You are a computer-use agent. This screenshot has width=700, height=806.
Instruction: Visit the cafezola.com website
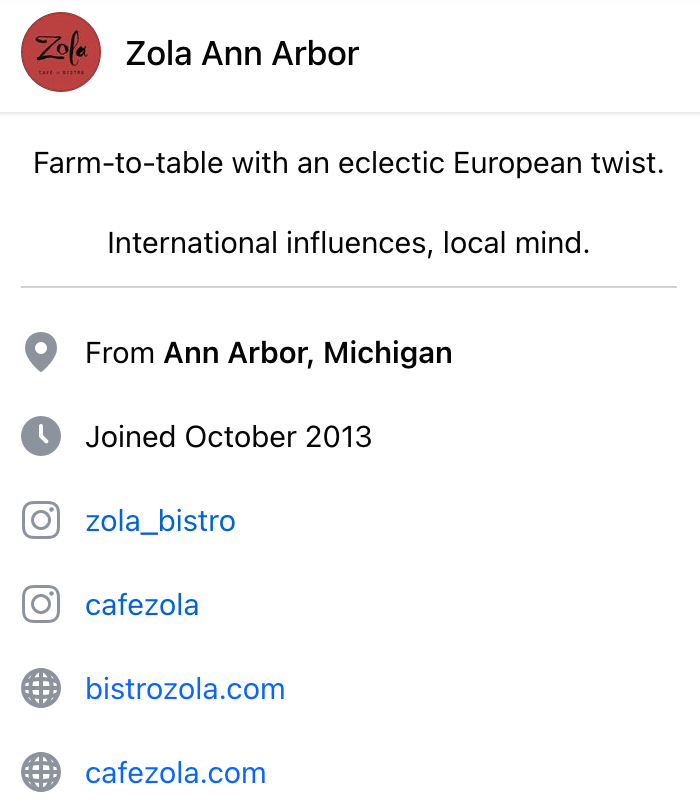(176, 773)
